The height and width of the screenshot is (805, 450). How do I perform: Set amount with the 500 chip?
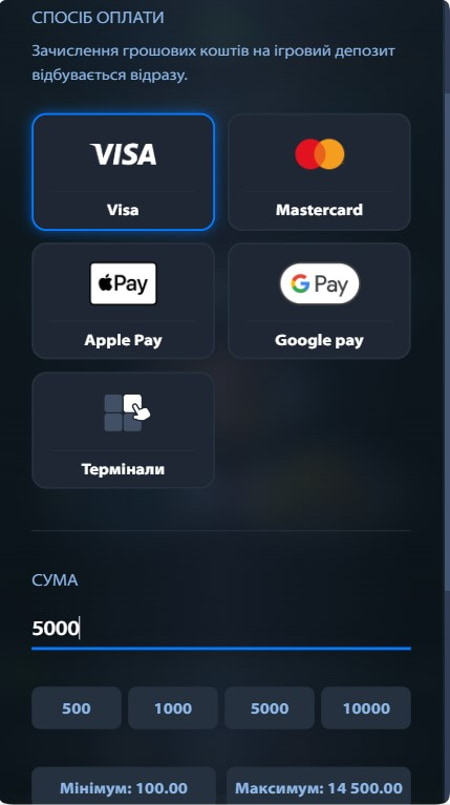(76, 708)
